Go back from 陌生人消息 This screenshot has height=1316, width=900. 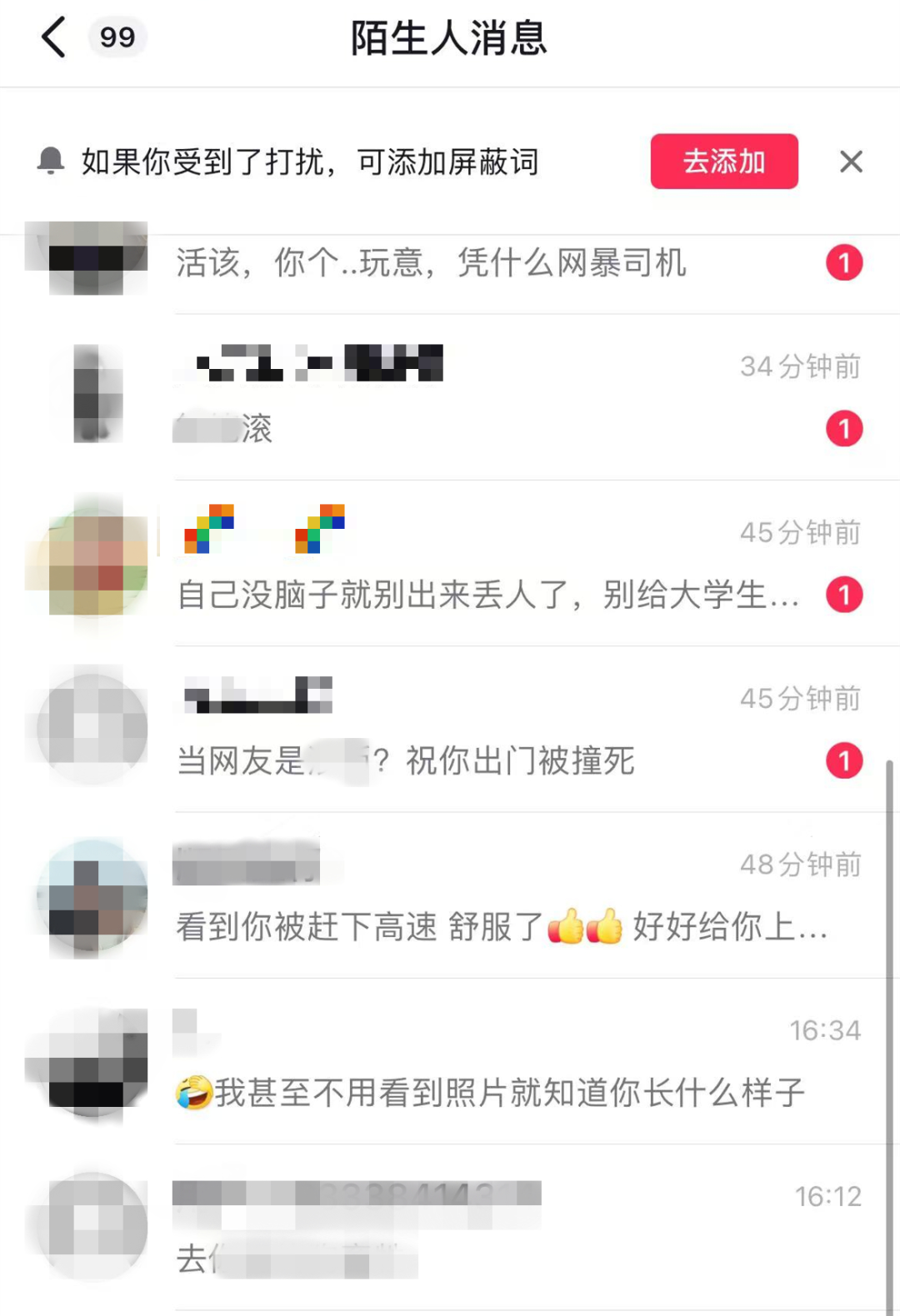[x=55, y=38]
